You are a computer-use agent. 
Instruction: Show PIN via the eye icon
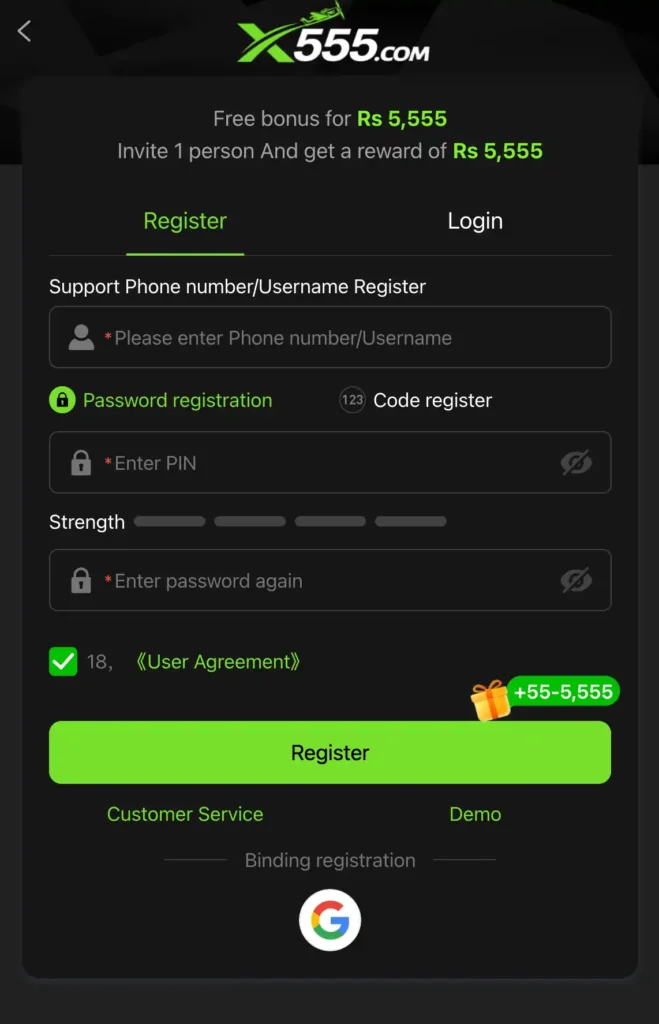click(x=576, y=463)
